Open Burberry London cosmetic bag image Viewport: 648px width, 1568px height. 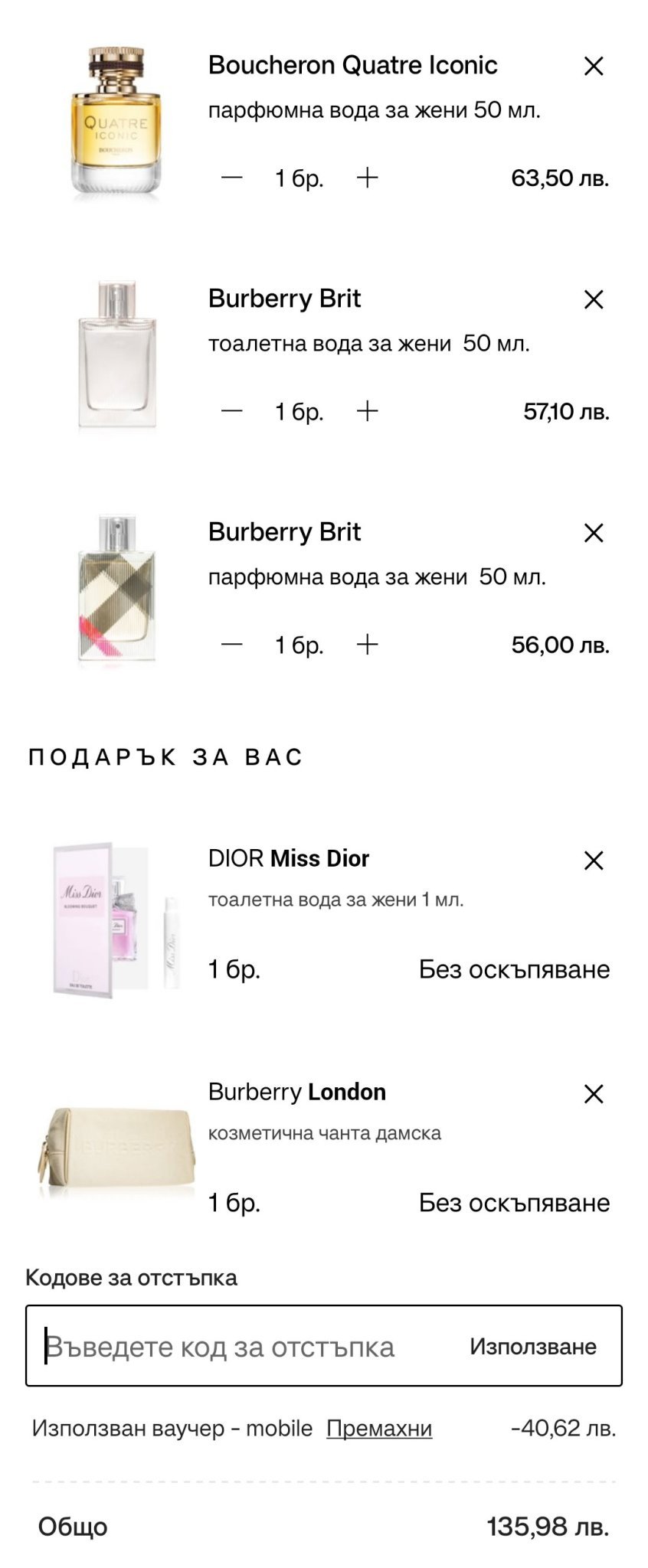pyautogui.click(x=116, y=1150)
